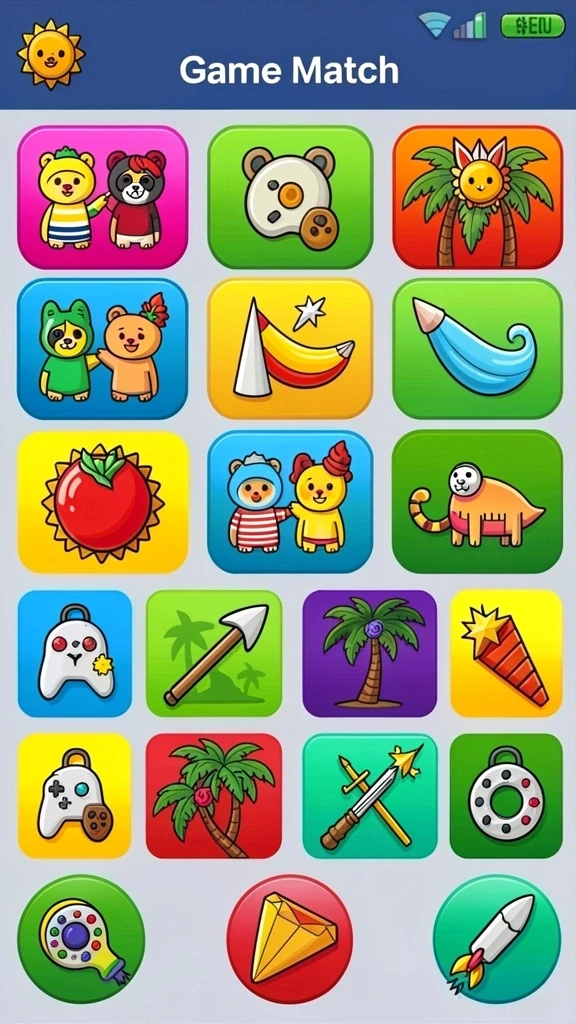Pick the carrot with star tile
The image size is (576, 1024).
[x=506, y=653]
